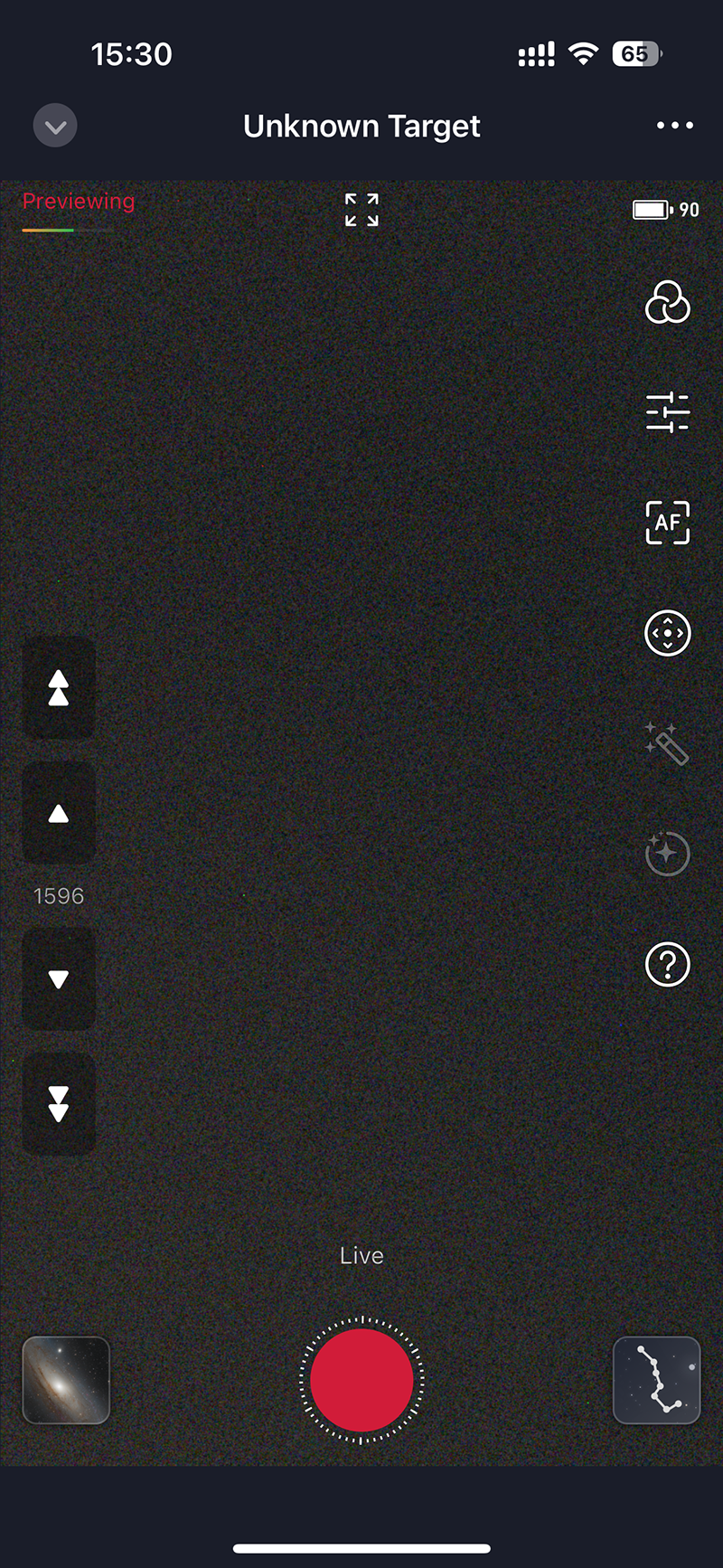Increase focus fast with double up arrow

(x=59, y=688)
